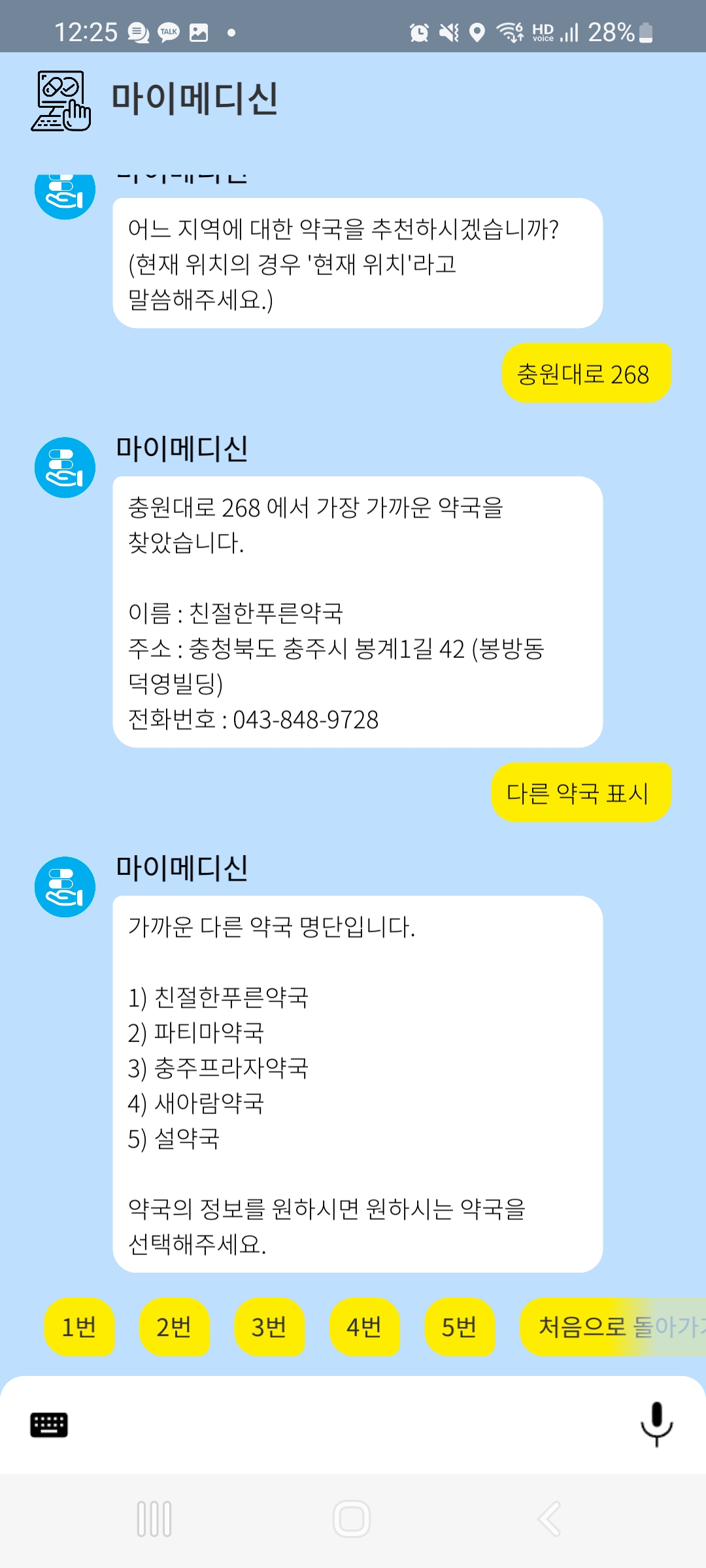Image resolution: width=706 pixels, height=1568 pixels.
Task: Select the 5번 quick reply chip
Action: [x=460, y=1327]
